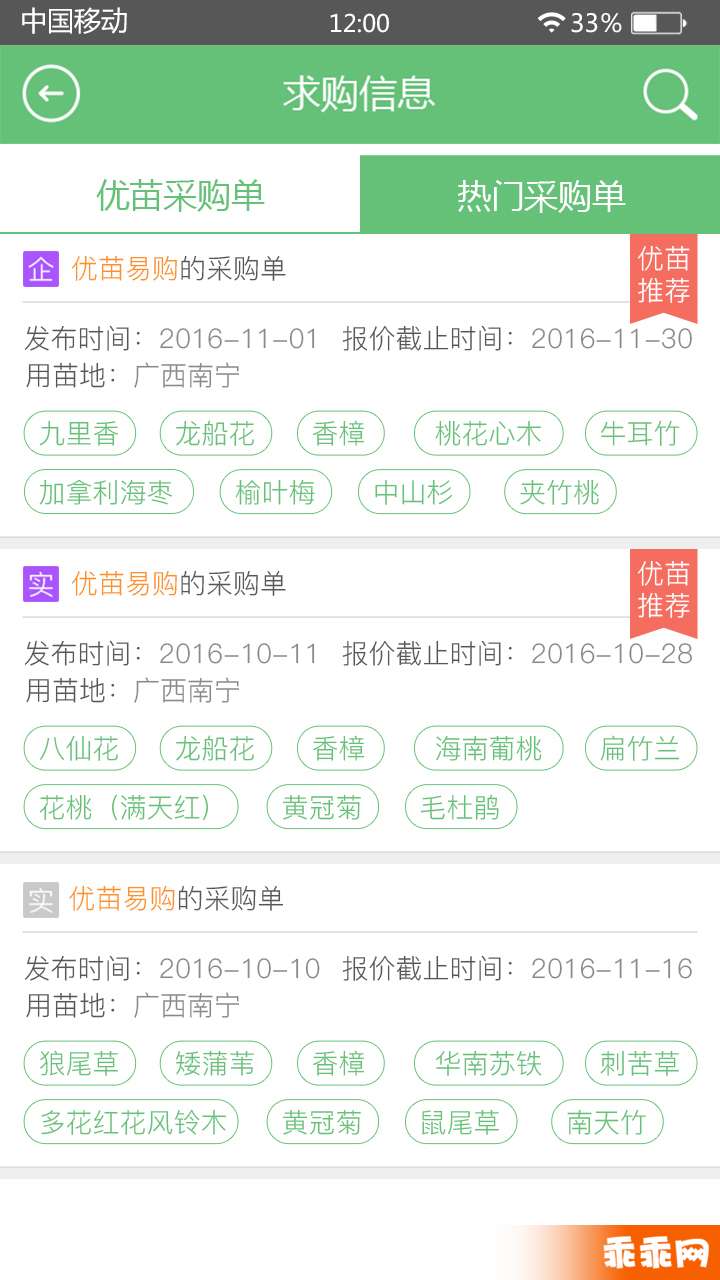Select the 九里香 chip
Image resolution: width=720 pixels, height=1280 pixels.
(80, 434)
